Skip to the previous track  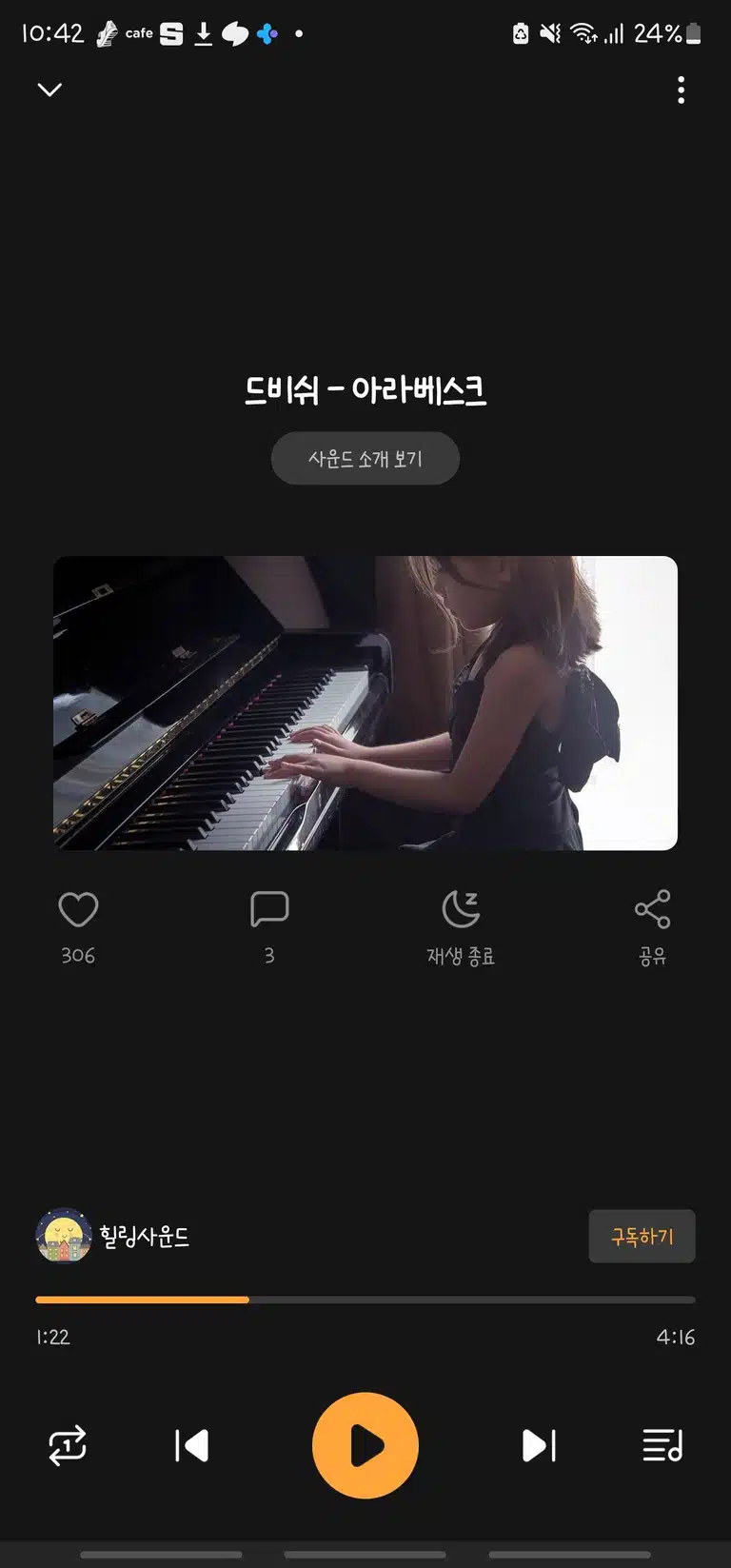point(191,1445)
